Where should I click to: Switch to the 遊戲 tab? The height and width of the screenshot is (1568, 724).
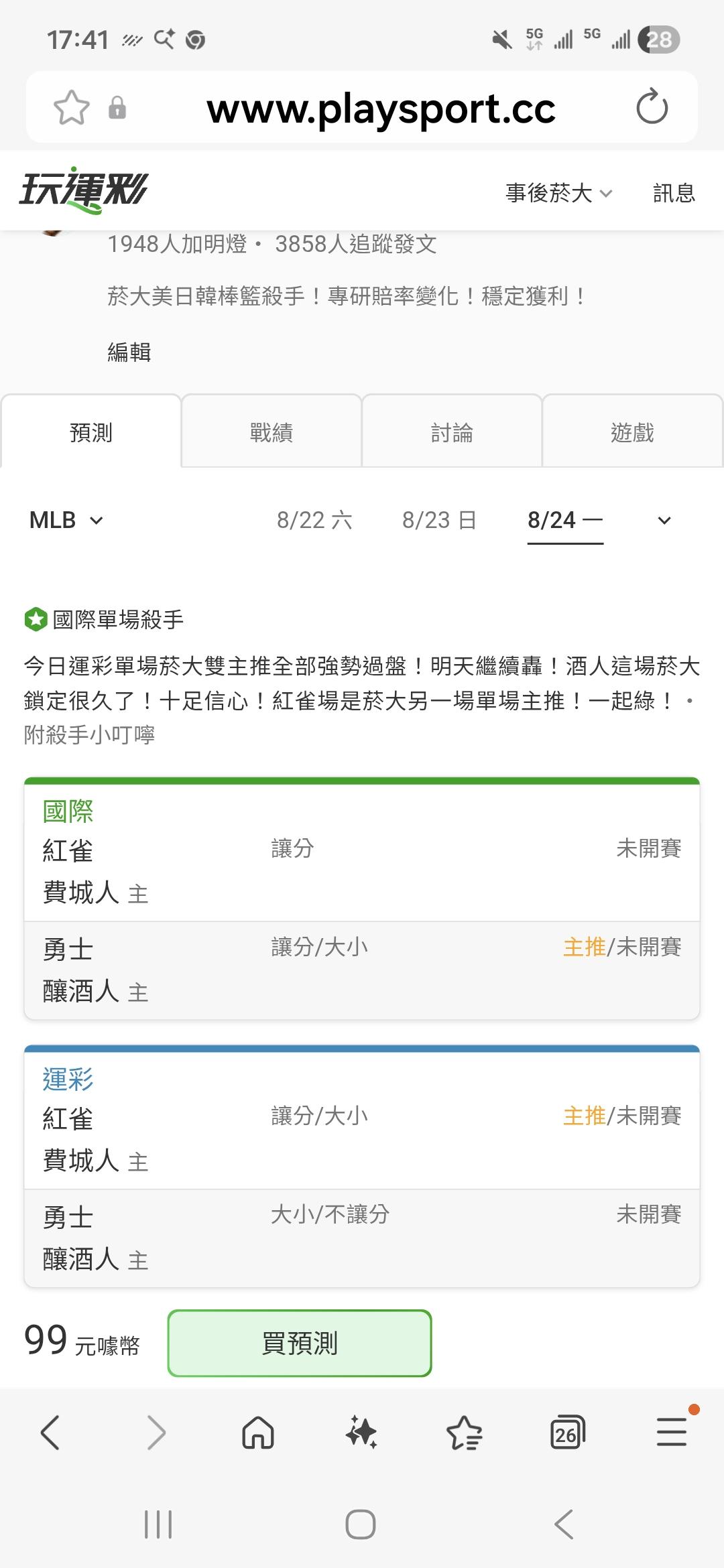pyautogui.click(x=632, y=432)
